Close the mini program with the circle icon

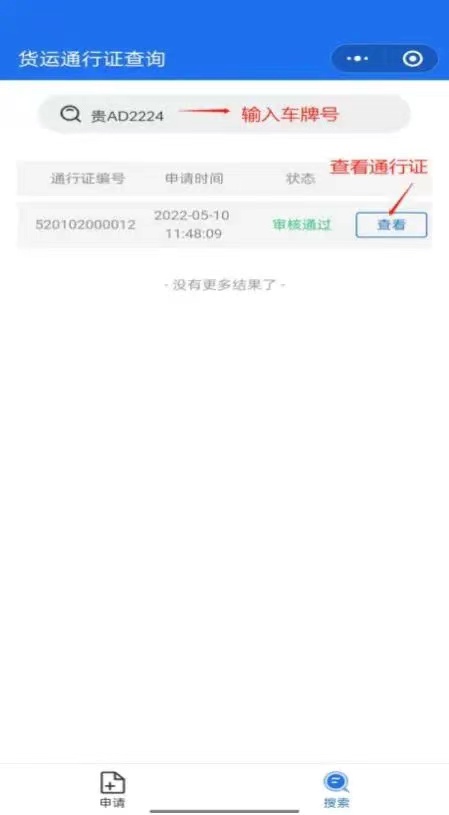413,59
